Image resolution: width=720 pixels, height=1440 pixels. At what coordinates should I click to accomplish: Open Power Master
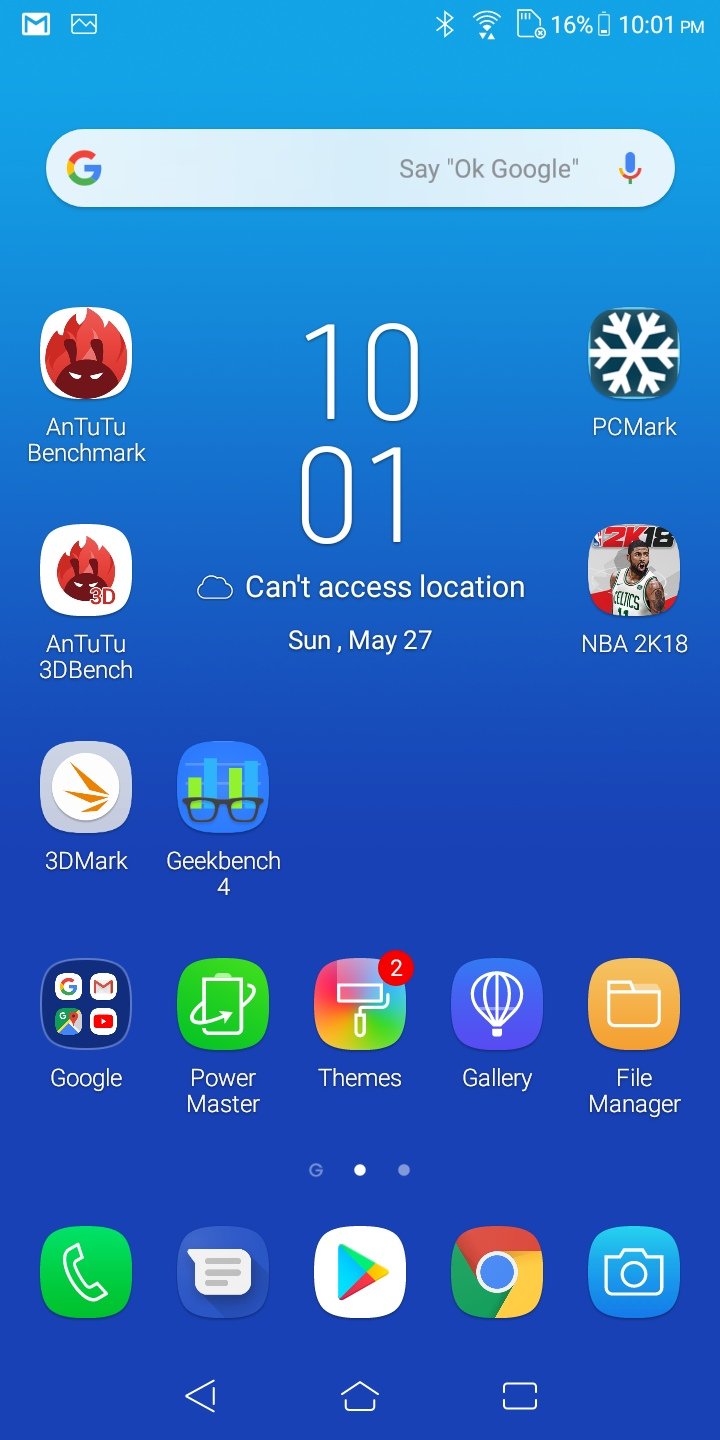[x=223, y=1005]
